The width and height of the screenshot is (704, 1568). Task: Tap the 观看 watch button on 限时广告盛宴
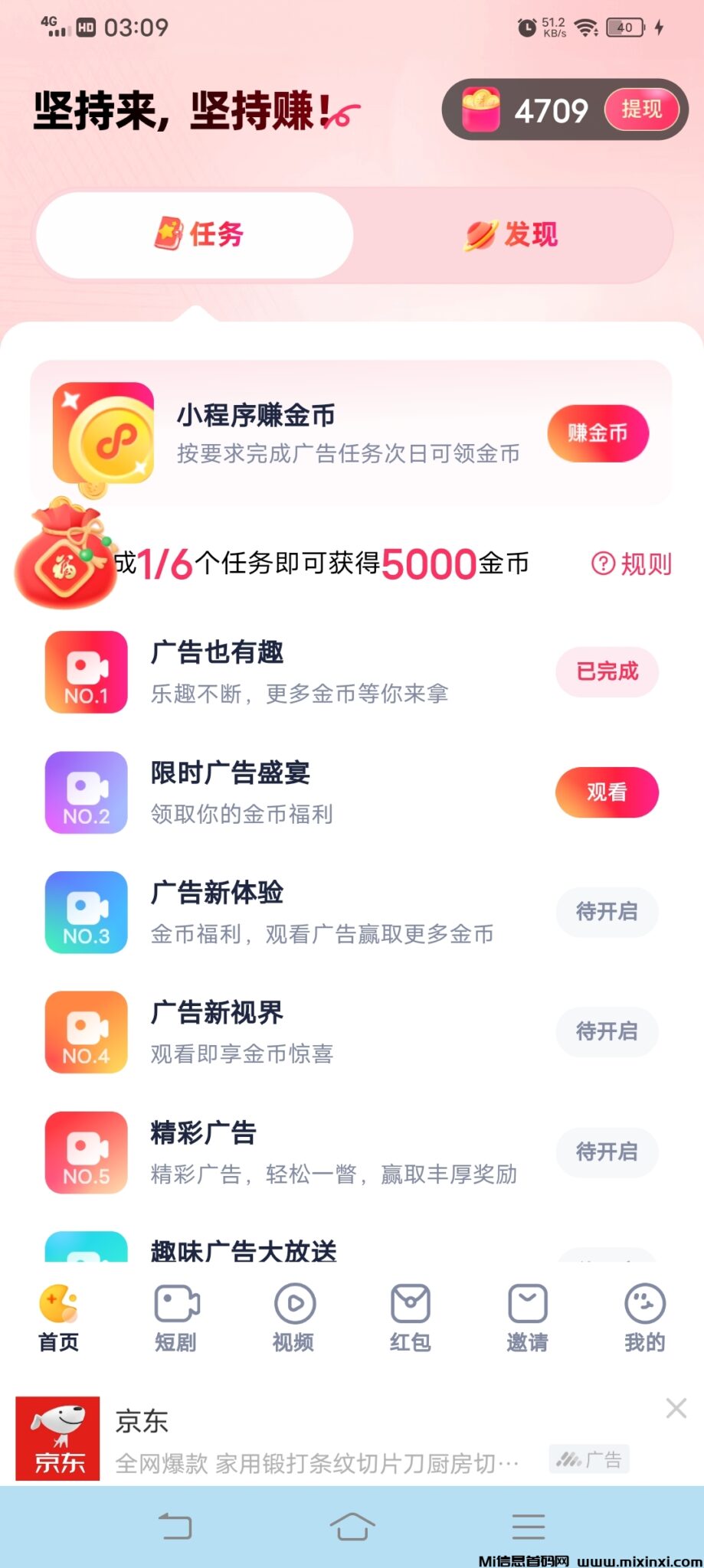[x=607, y=792]
